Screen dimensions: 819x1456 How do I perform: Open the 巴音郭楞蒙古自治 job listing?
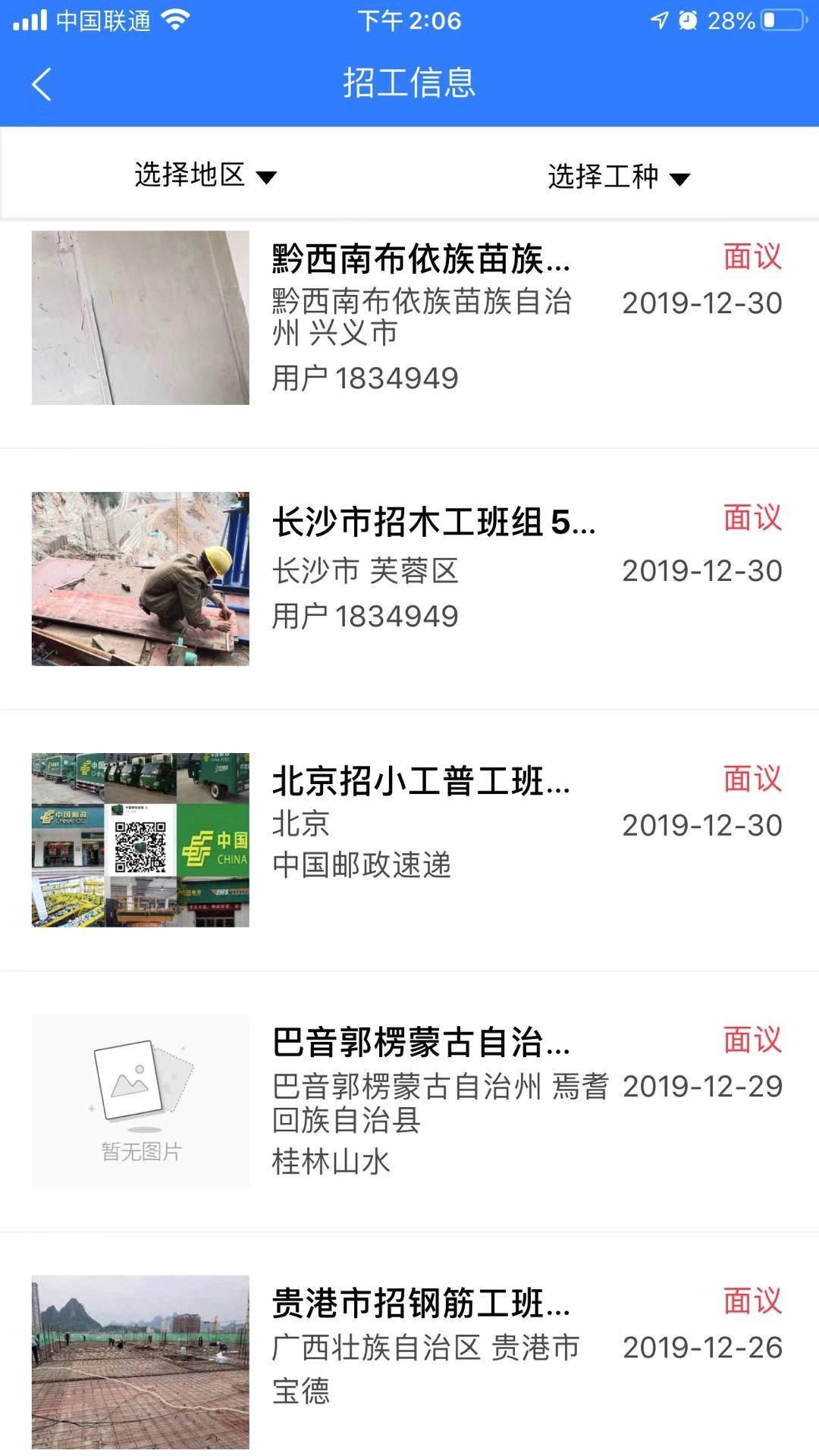click(421, 1042)
